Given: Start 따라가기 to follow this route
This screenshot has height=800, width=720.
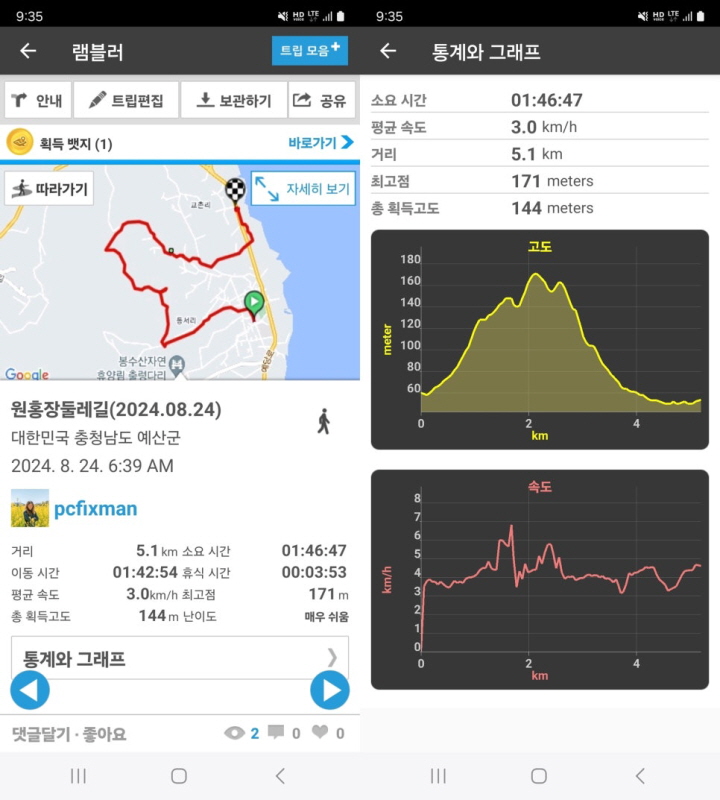Looking at the screenshot, I should click(49, 188).
